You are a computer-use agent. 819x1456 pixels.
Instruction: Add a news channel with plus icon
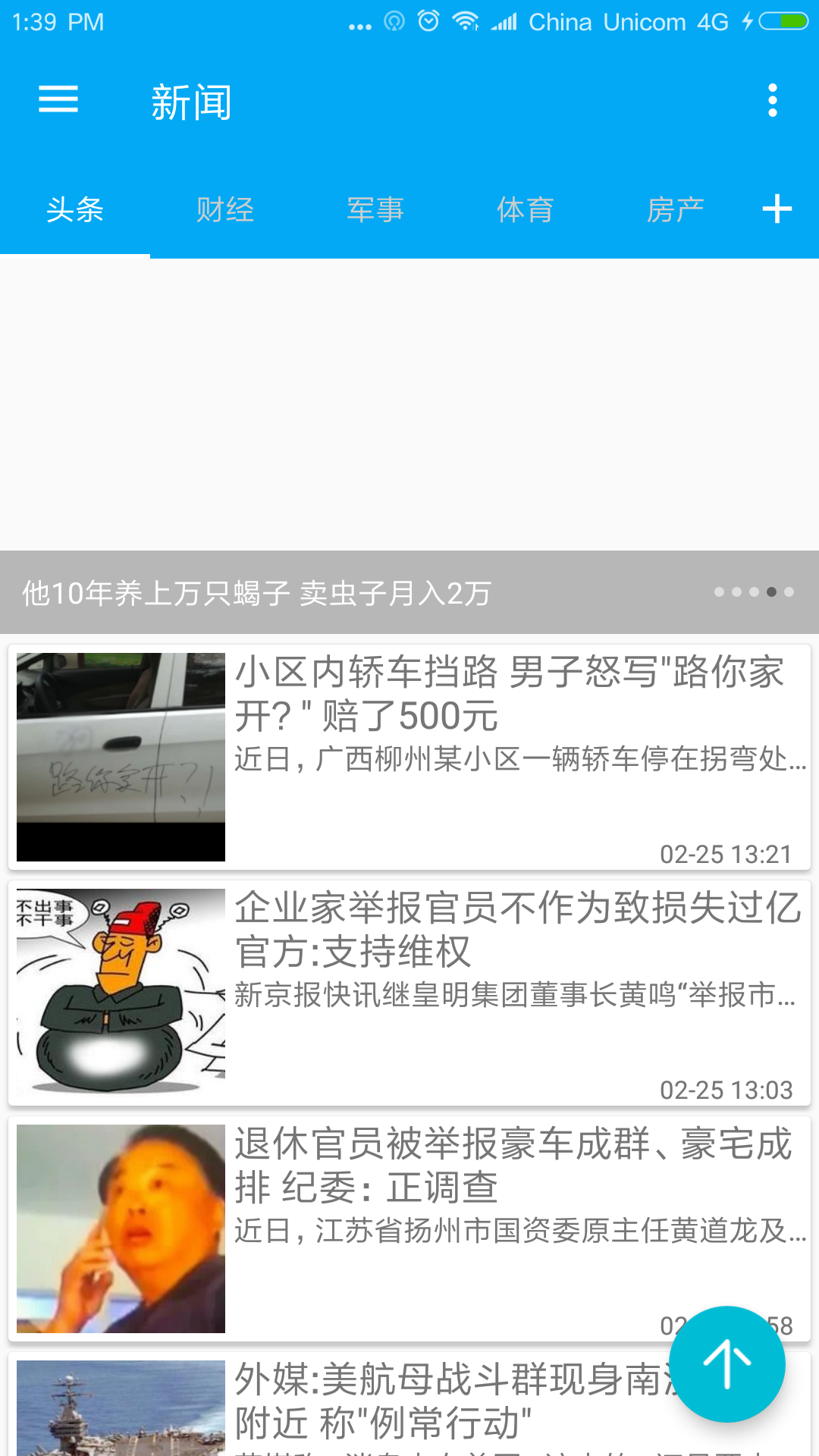[777, 209]
